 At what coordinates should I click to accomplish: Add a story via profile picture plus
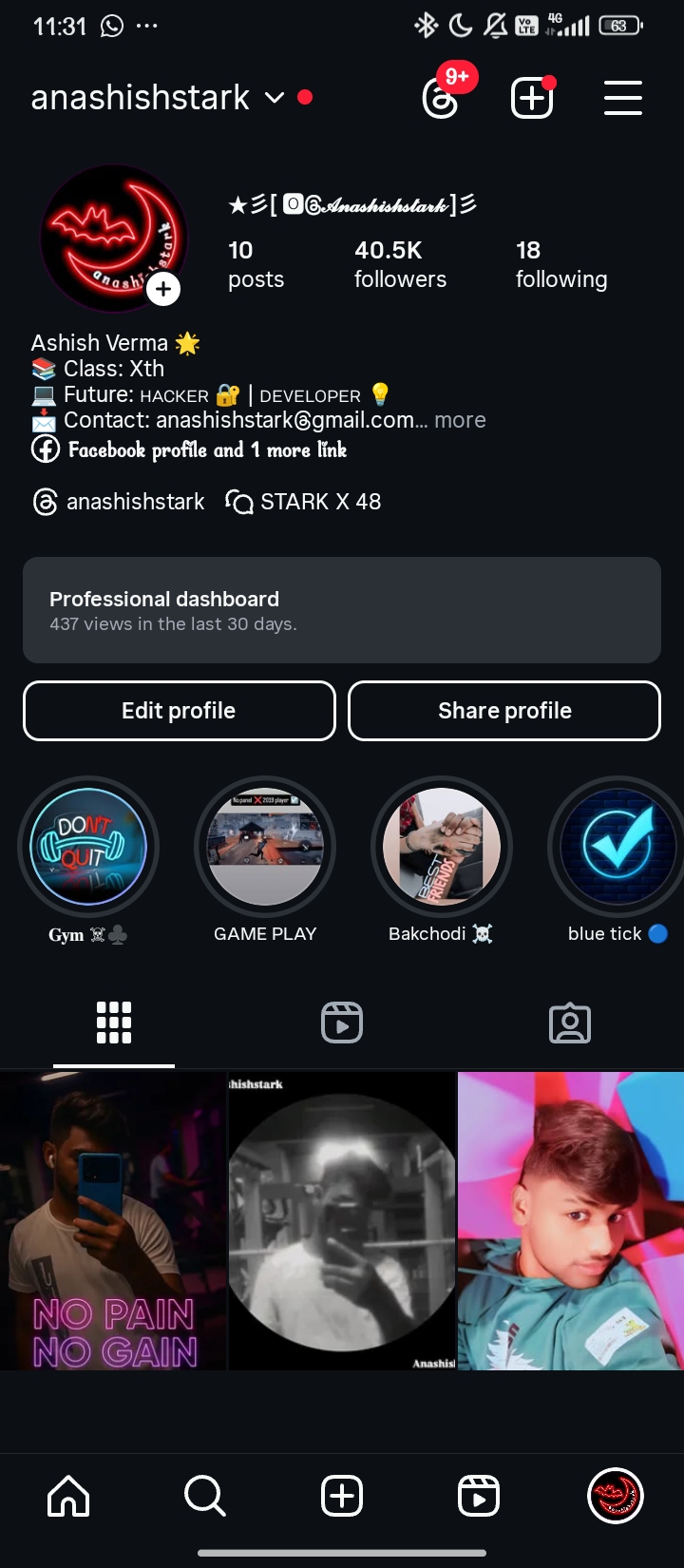(x=163, y=288)
